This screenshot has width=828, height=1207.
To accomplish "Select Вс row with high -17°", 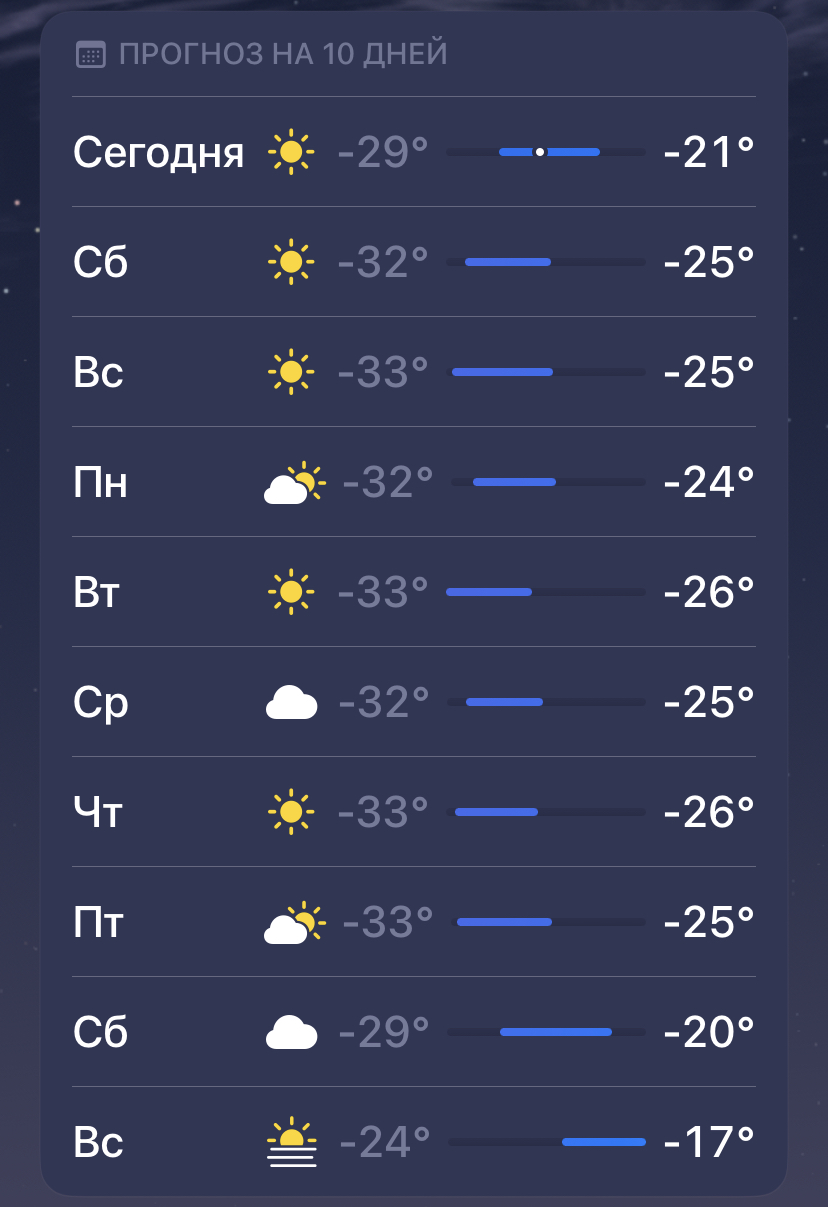I will pos(413,1142).
